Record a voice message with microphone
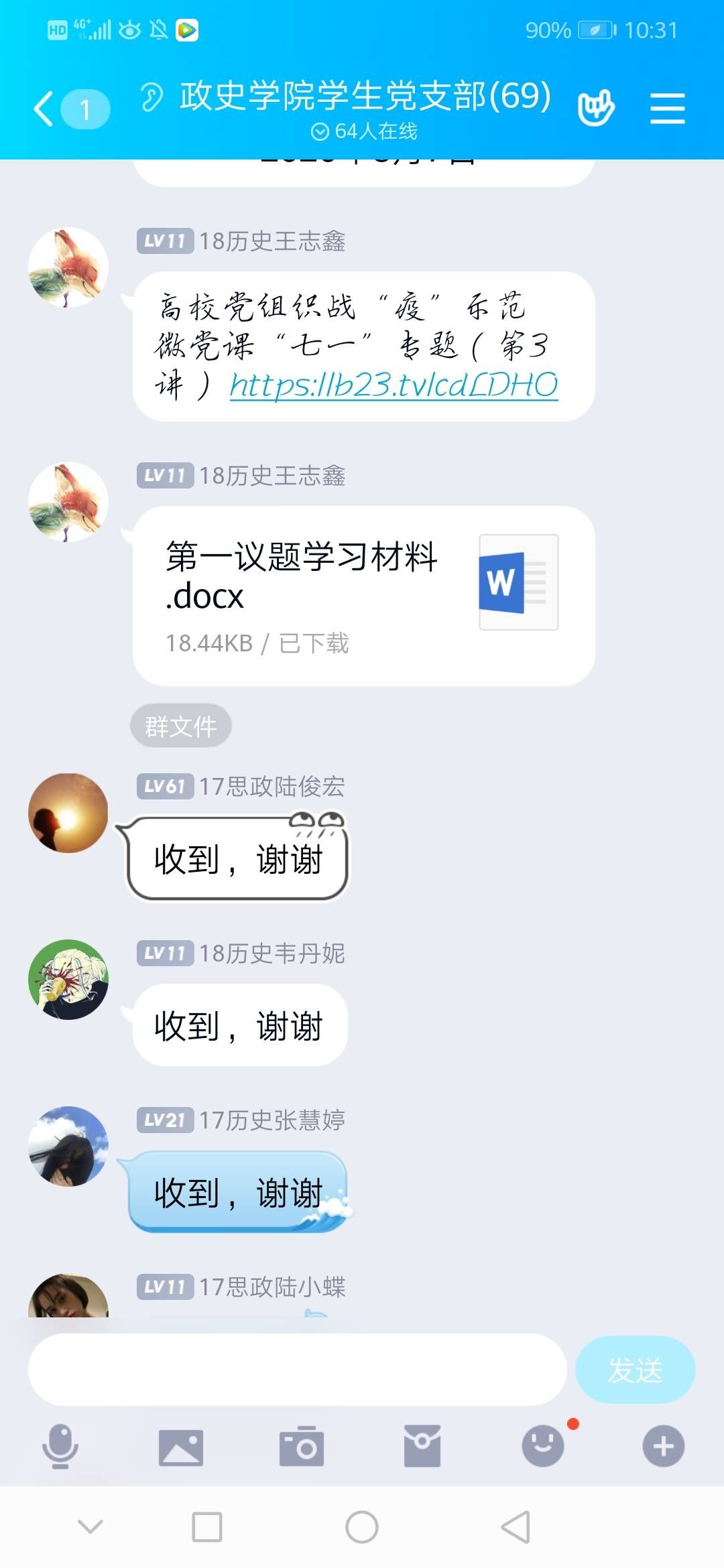This screenshot has width=724, height=1568. click(x=60, y=1446)
